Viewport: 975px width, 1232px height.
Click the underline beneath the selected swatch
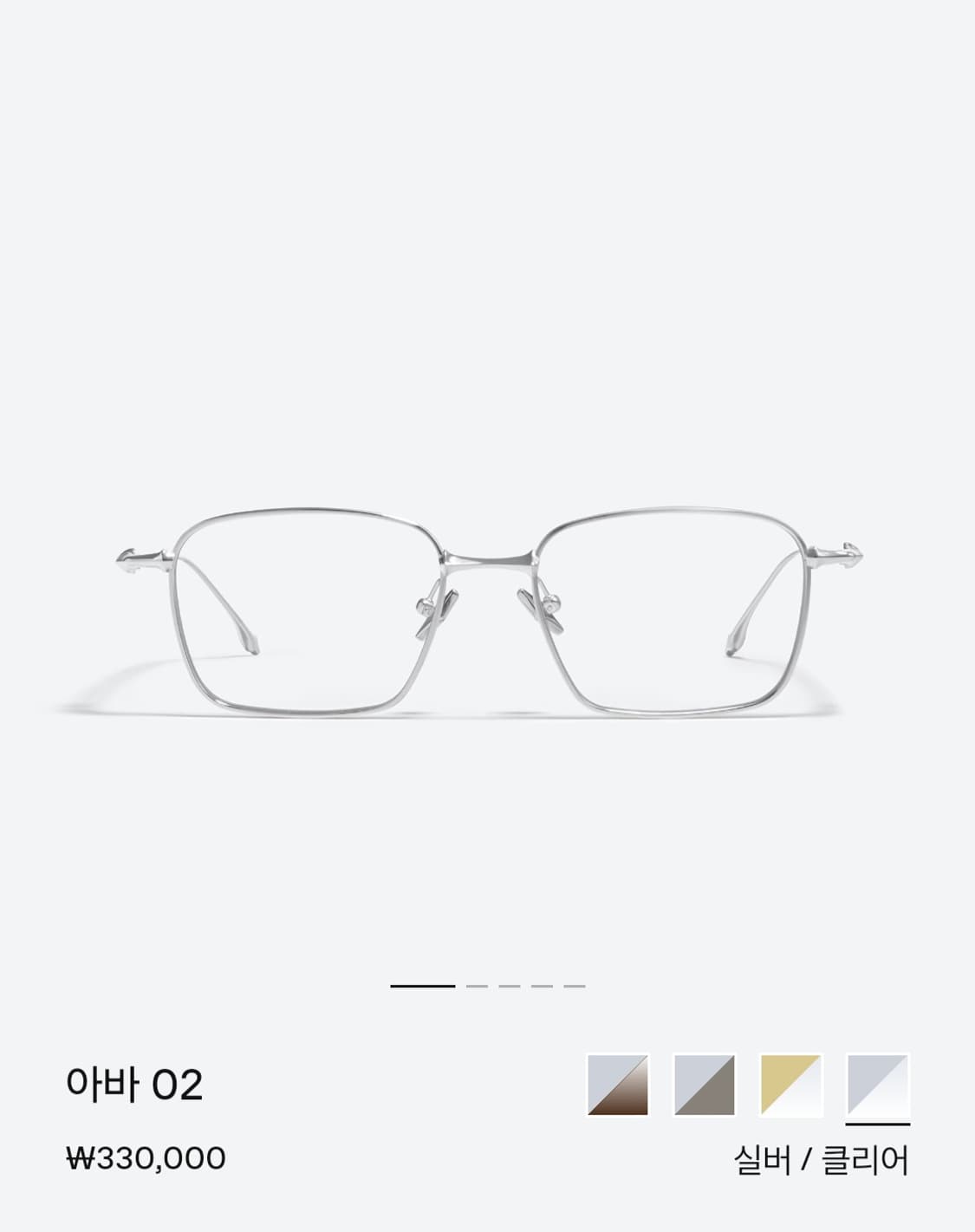click(x=878, y=1122)
